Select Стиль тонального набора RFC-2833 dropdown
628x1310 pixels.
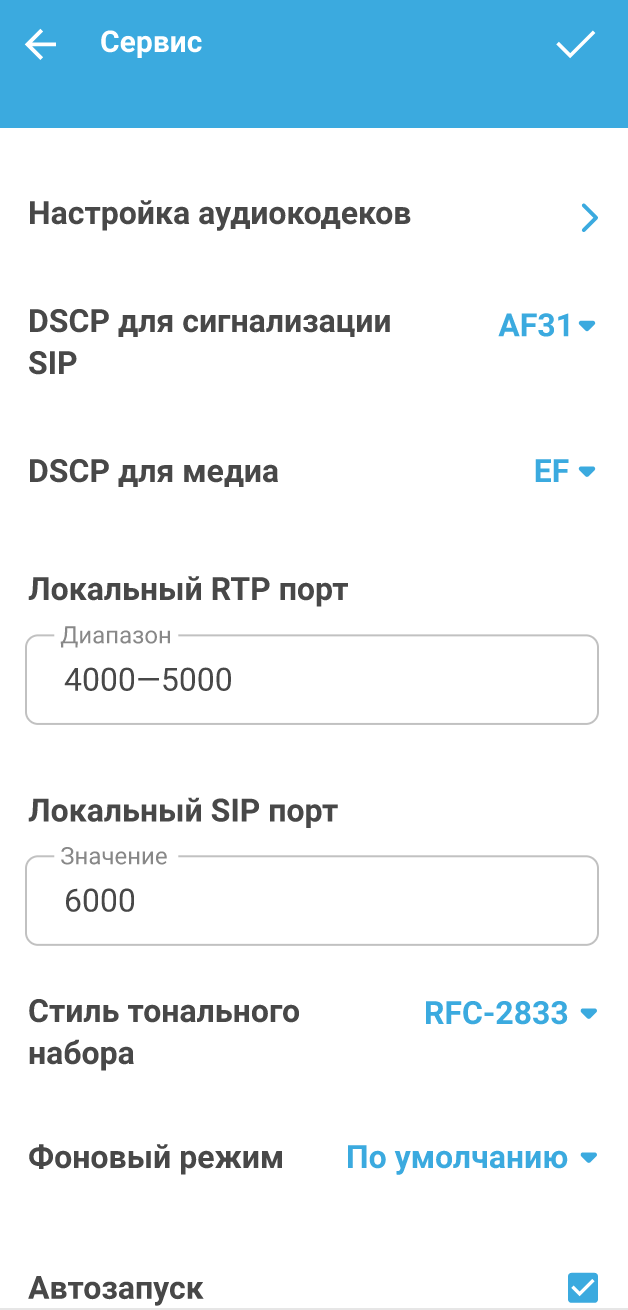pyautogui.click(x=510, y=1013)
